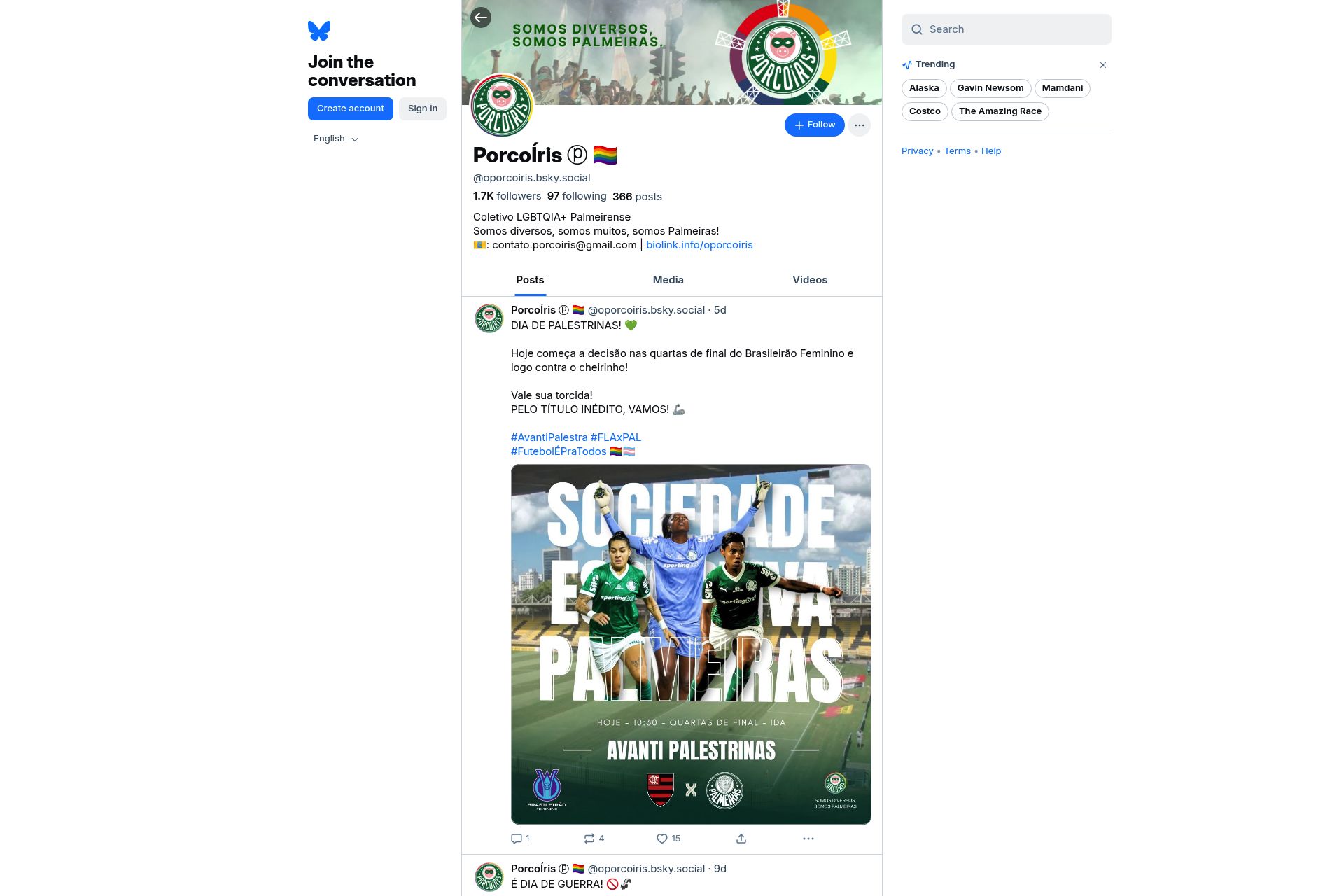Share the DIA DE PALESTRINAS post
The width and height of the screenshot is (1344, 896).
[x=741, y=839]
